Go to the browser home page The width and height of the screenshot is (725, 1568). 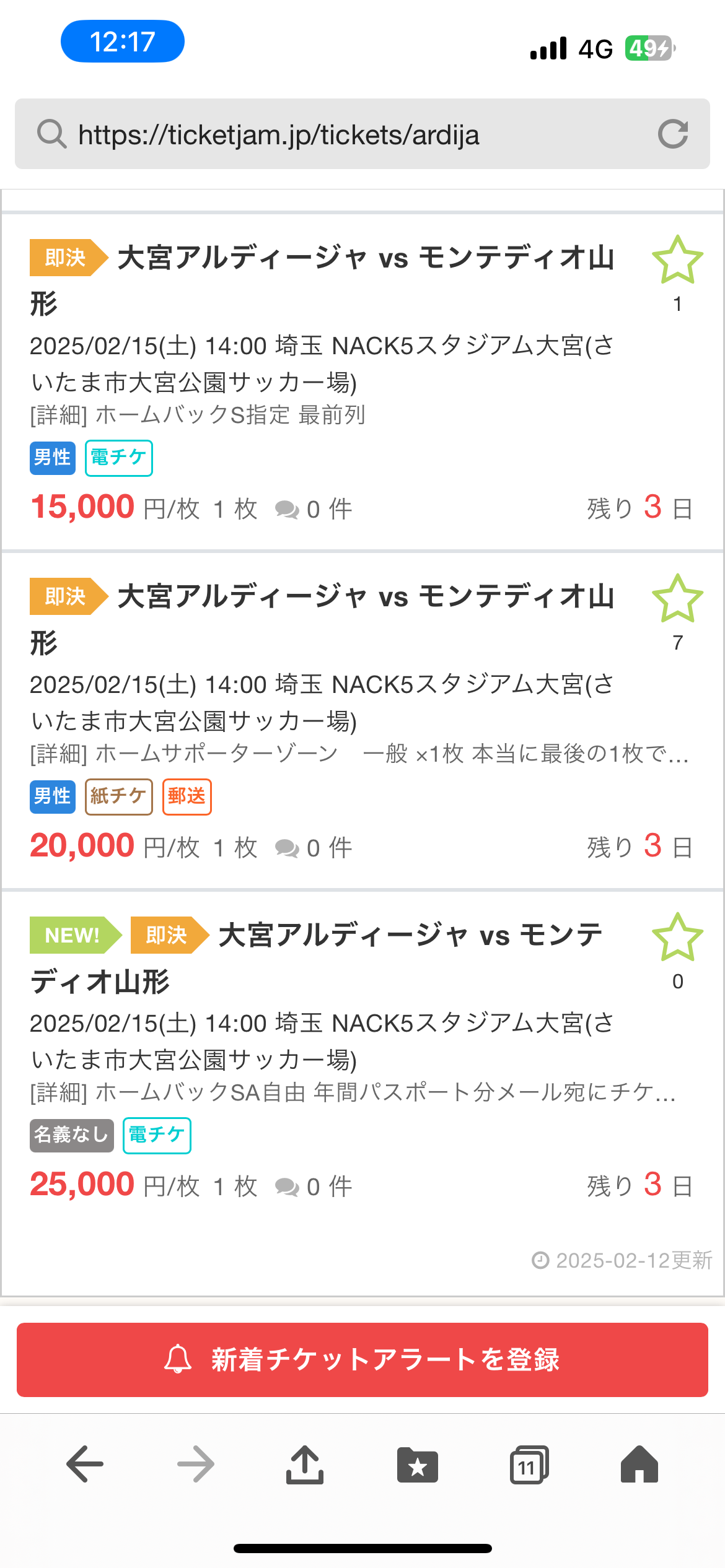(x=639, y=1464)
